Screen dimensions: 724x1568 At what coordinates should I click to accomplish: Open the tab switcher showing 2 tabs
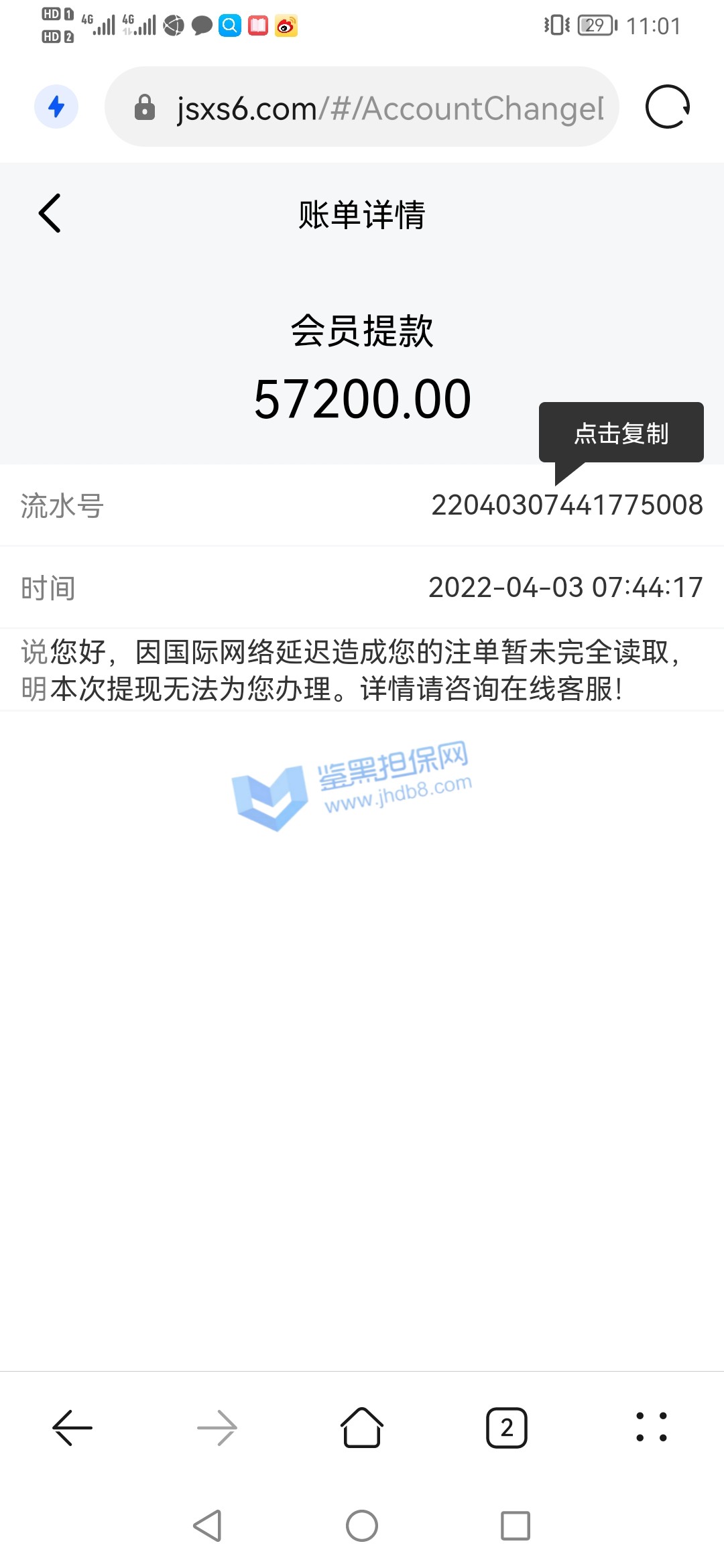click(507, 1428)
